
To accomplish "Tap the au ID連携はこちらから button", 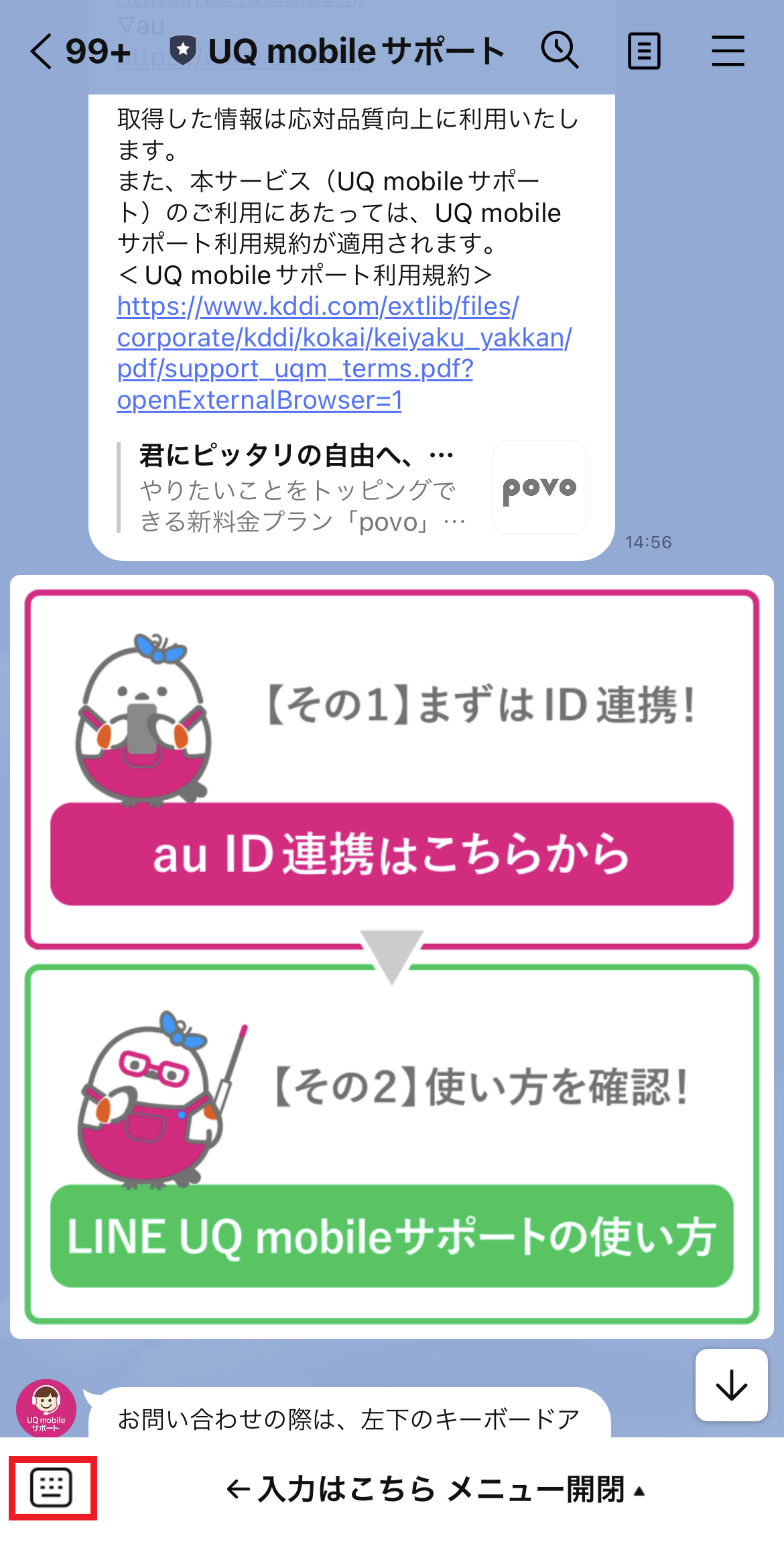I will pyautogui.click(x=391, y=854).
